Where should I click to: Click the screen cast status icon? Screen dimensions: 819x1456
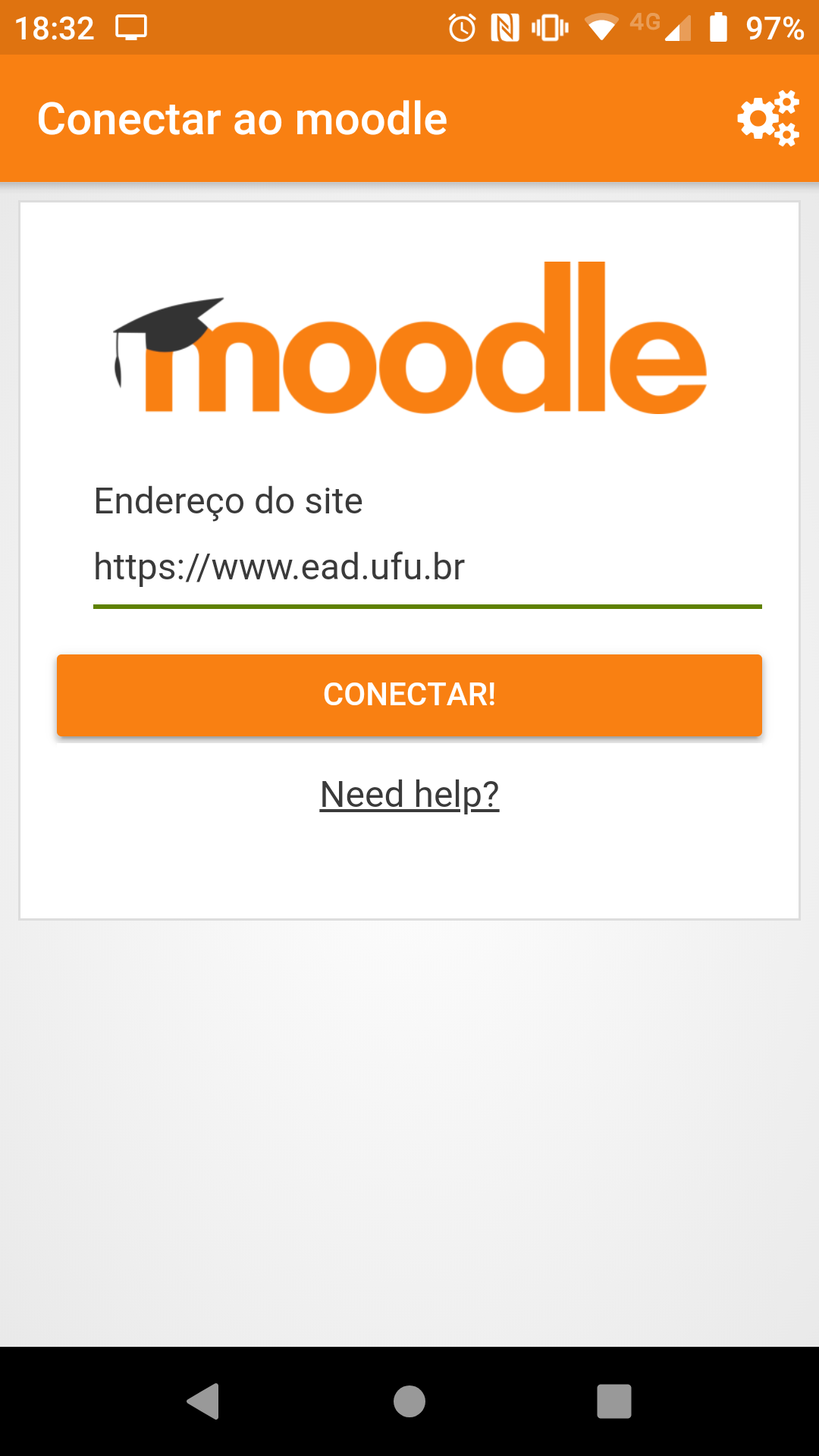pos(130,27)
